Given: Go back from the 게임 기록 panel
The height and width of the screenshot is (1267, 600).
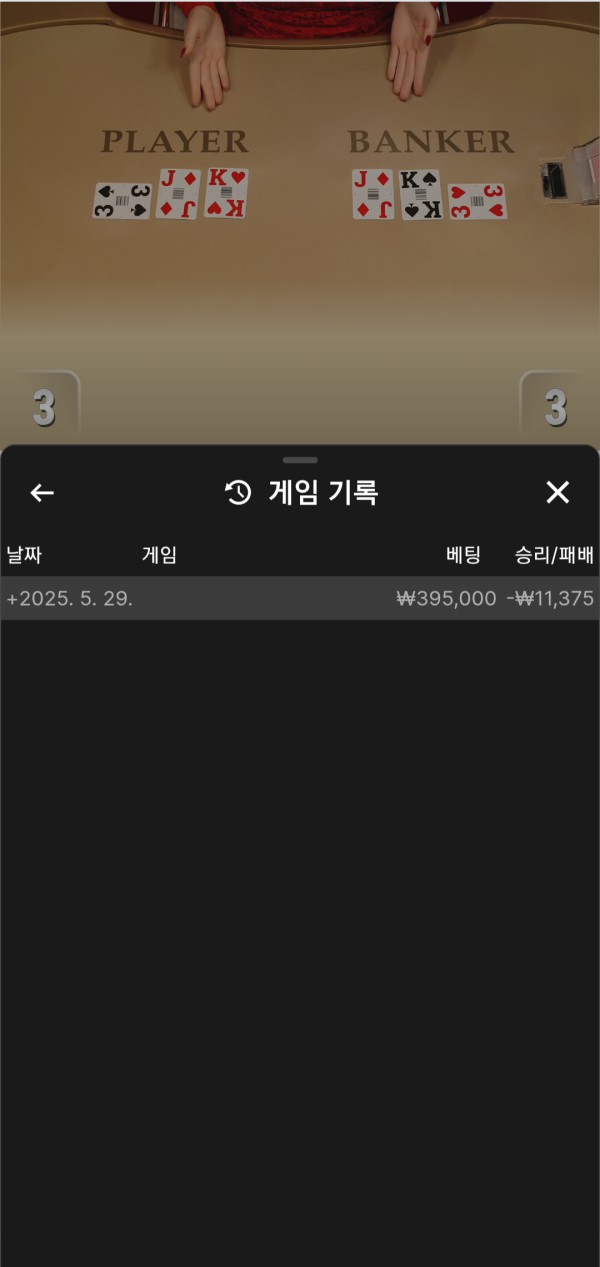Looking at the screenshot, I should (x=42, y=492).
